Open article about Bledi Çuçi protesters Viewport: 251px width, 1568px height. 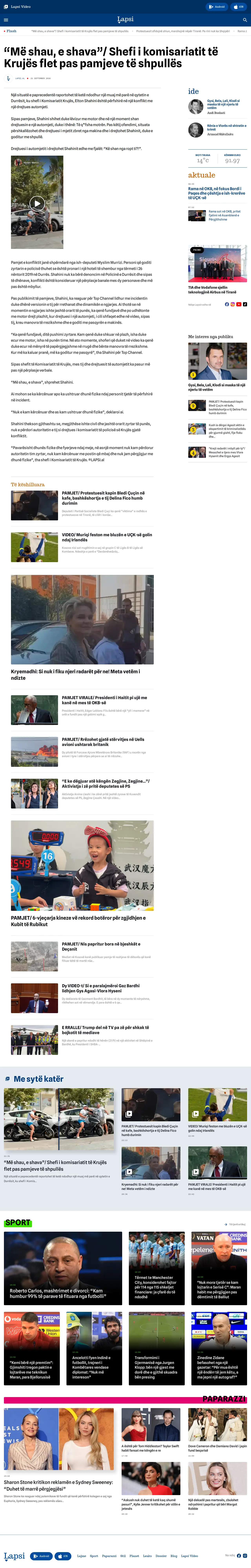(x=103, y=498)
